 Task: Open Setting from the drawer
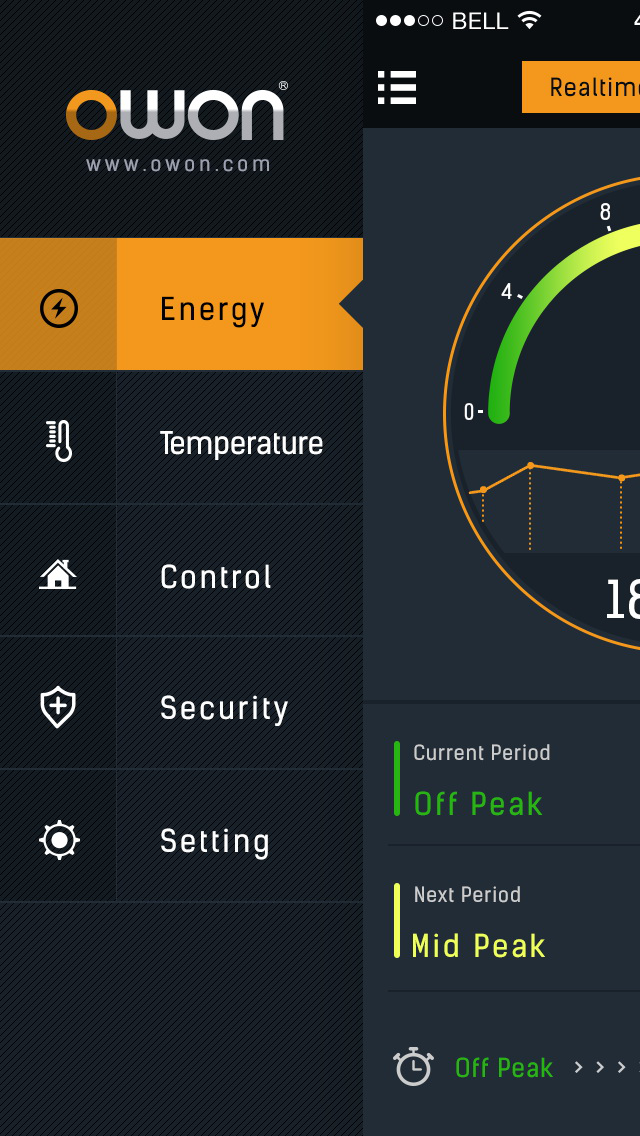click(181, 835)
